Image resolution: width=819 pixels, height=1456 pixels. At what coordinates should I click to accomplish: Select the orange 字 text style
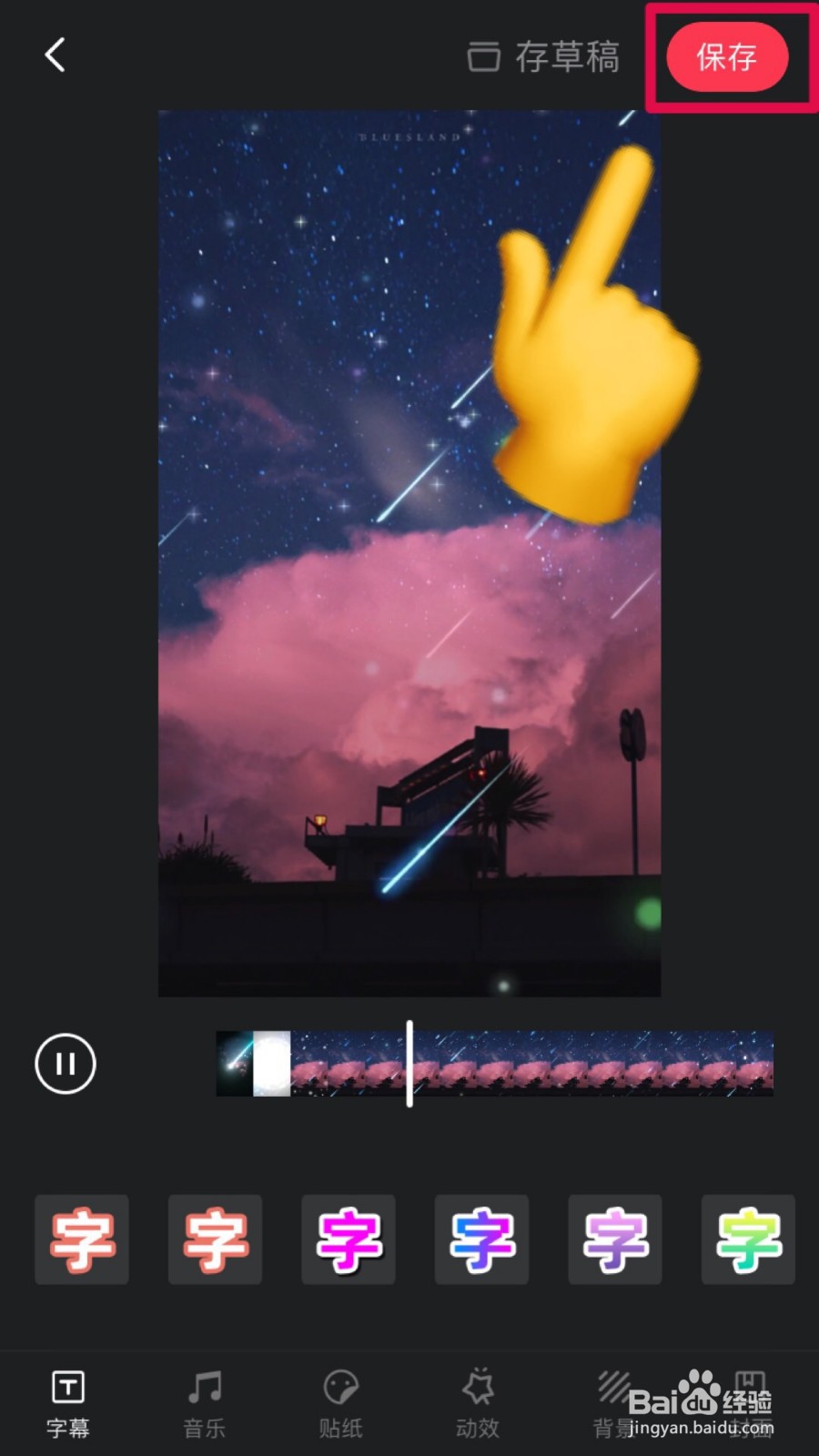point(81,1239)
